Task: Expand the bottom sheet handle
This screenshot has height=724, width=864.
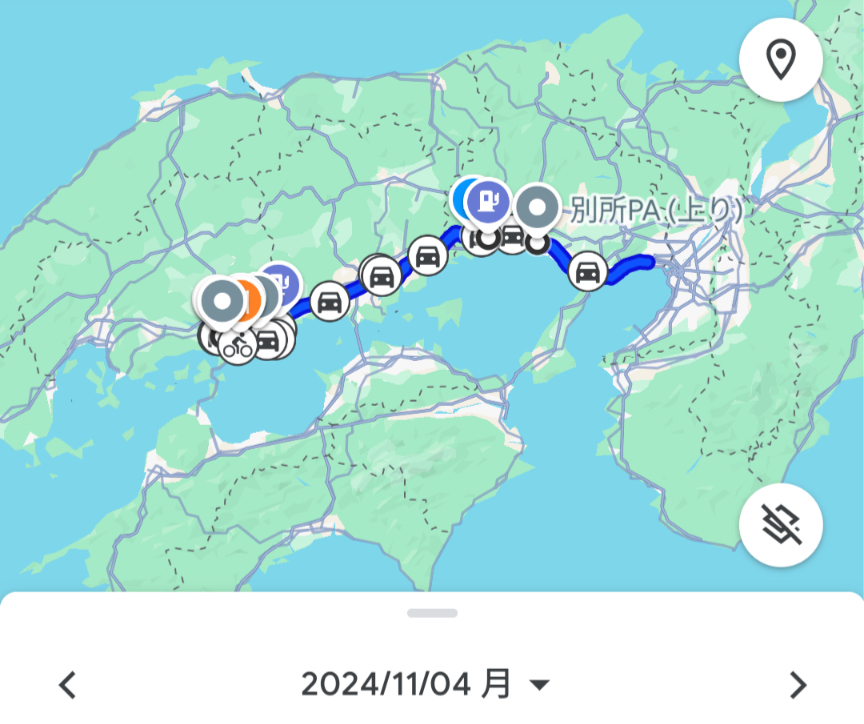Action: pos(432,613)
